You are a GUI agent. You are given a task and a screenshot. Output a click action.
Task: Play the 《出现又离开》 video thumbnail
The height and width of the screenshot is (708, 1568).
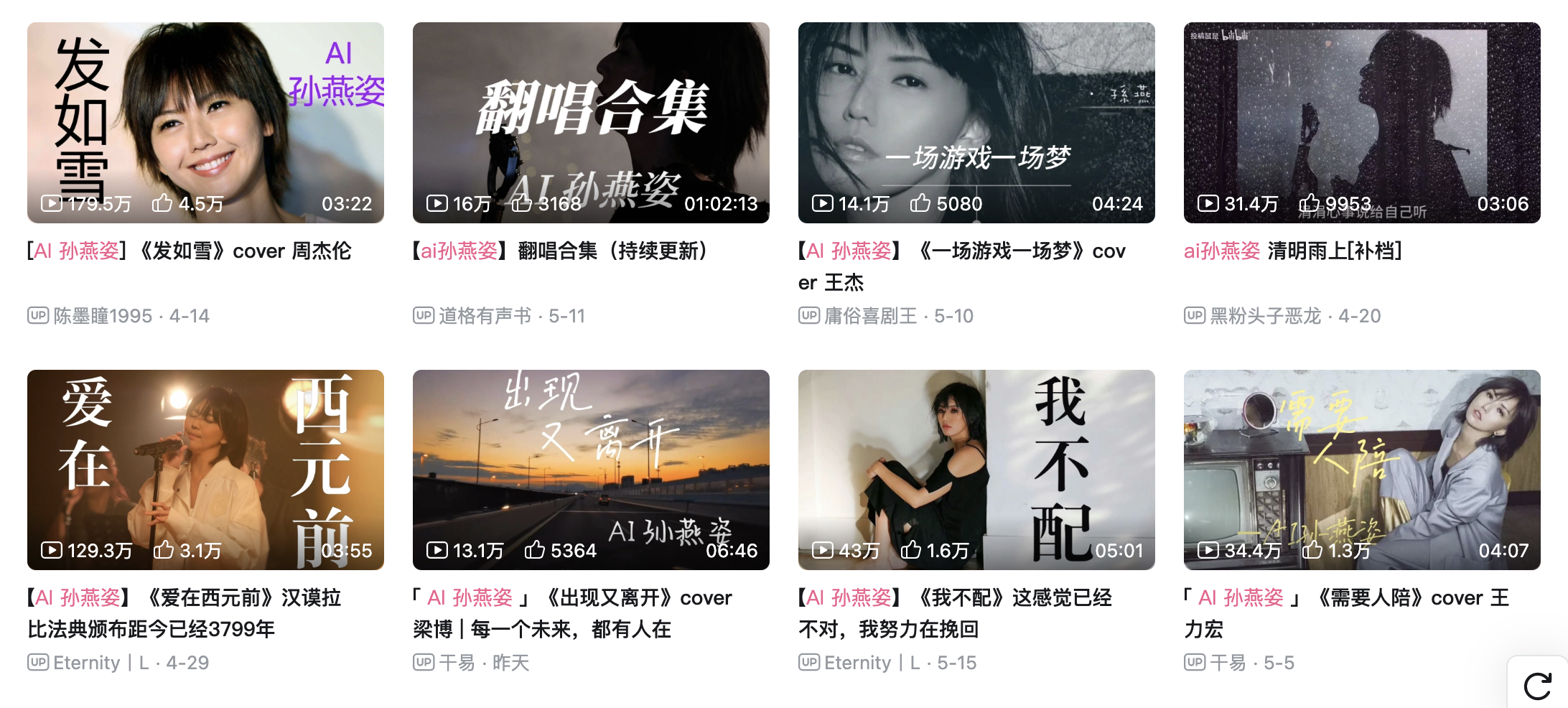pyautogui.click(x=591, y=470)
